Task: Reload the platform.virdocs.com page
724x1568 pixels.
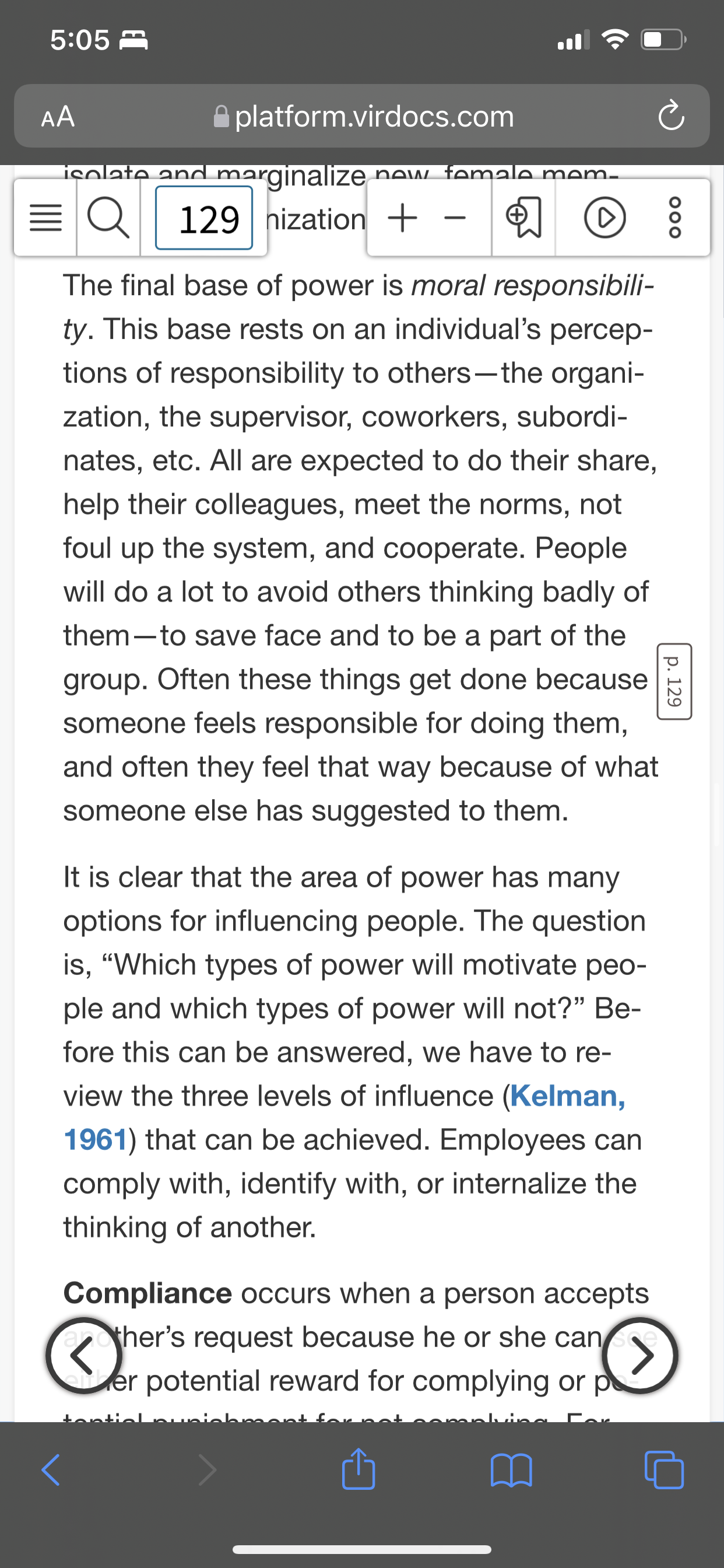Action: 671,115
